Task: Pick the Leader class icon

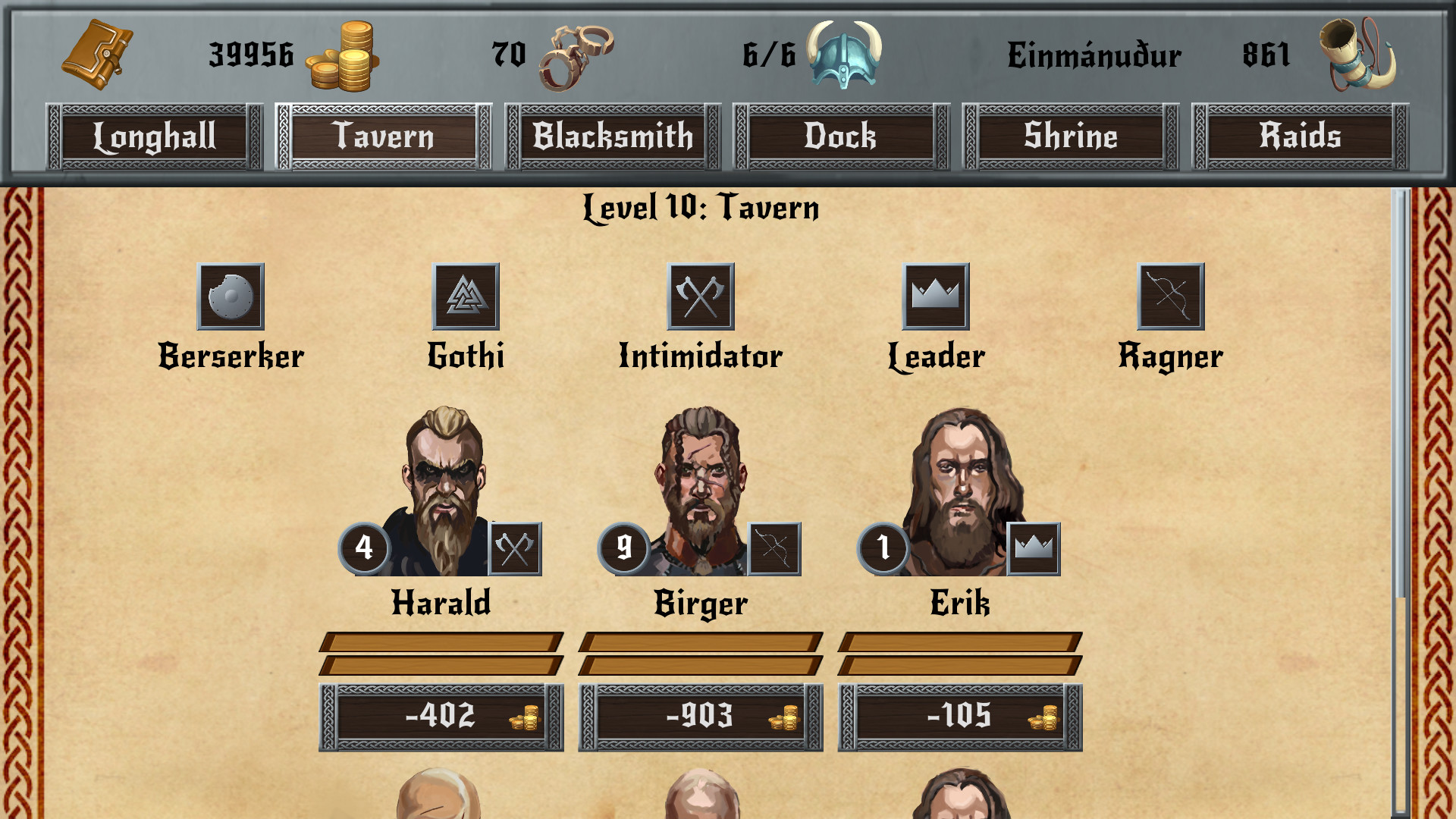Action: [936, 297]
